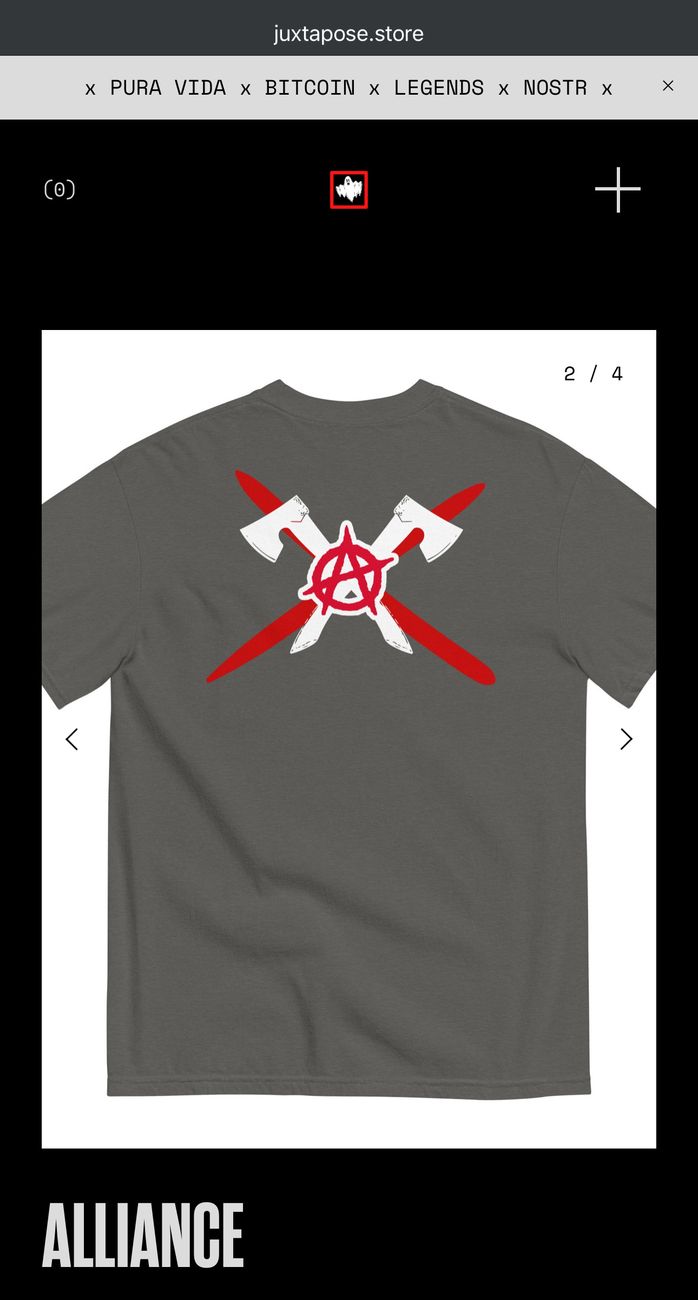Show the previous product image
698x1300 pixels.
[x=72, y=739]
